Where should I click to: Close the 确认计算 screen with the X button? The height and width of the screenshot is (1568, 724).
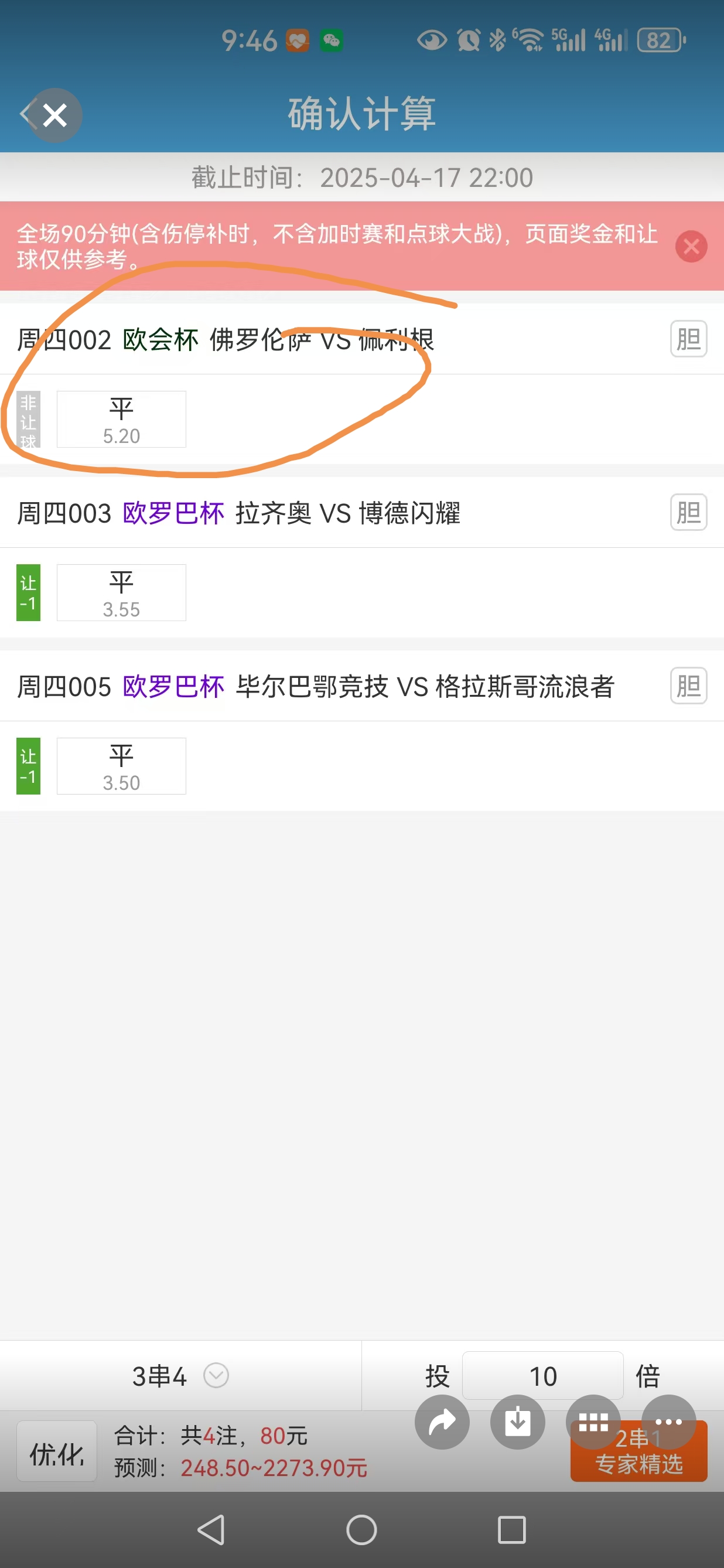point(54,115)
